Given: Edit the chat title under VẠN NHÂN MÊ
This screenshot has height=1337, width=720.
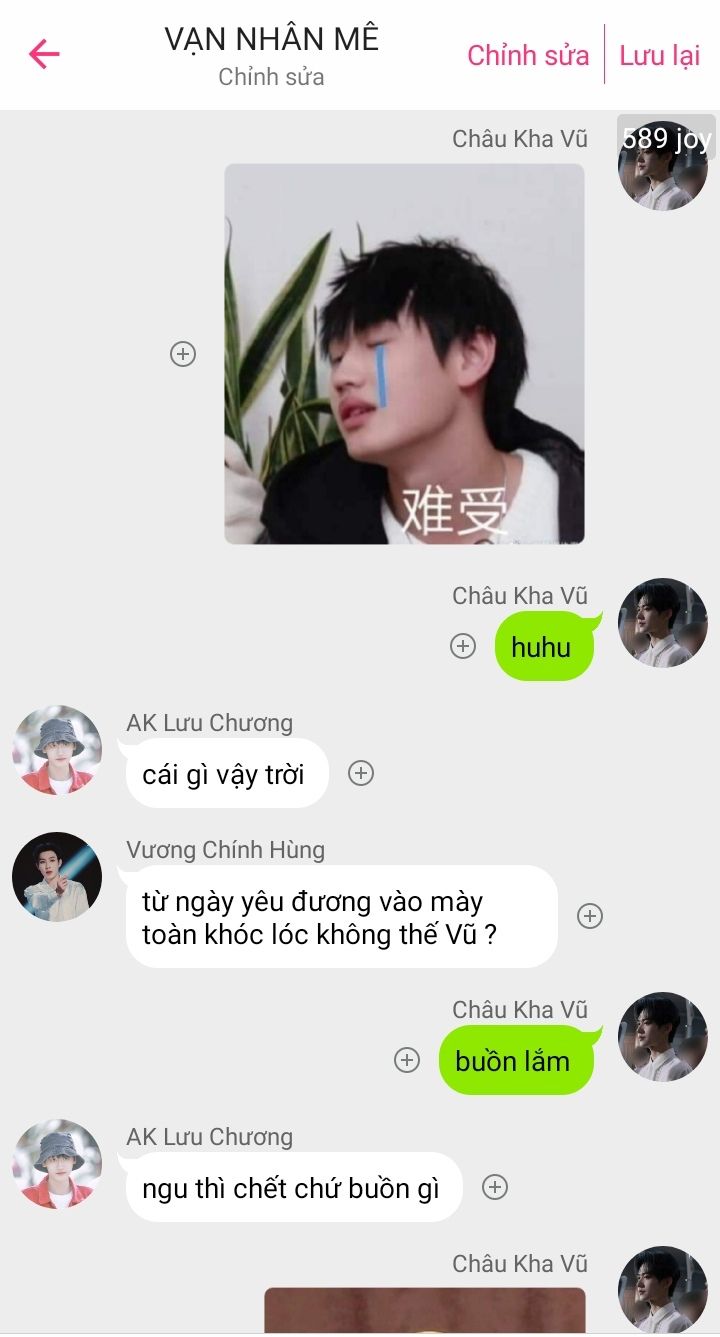Looking at the screenshot, I should pos(272,77).
